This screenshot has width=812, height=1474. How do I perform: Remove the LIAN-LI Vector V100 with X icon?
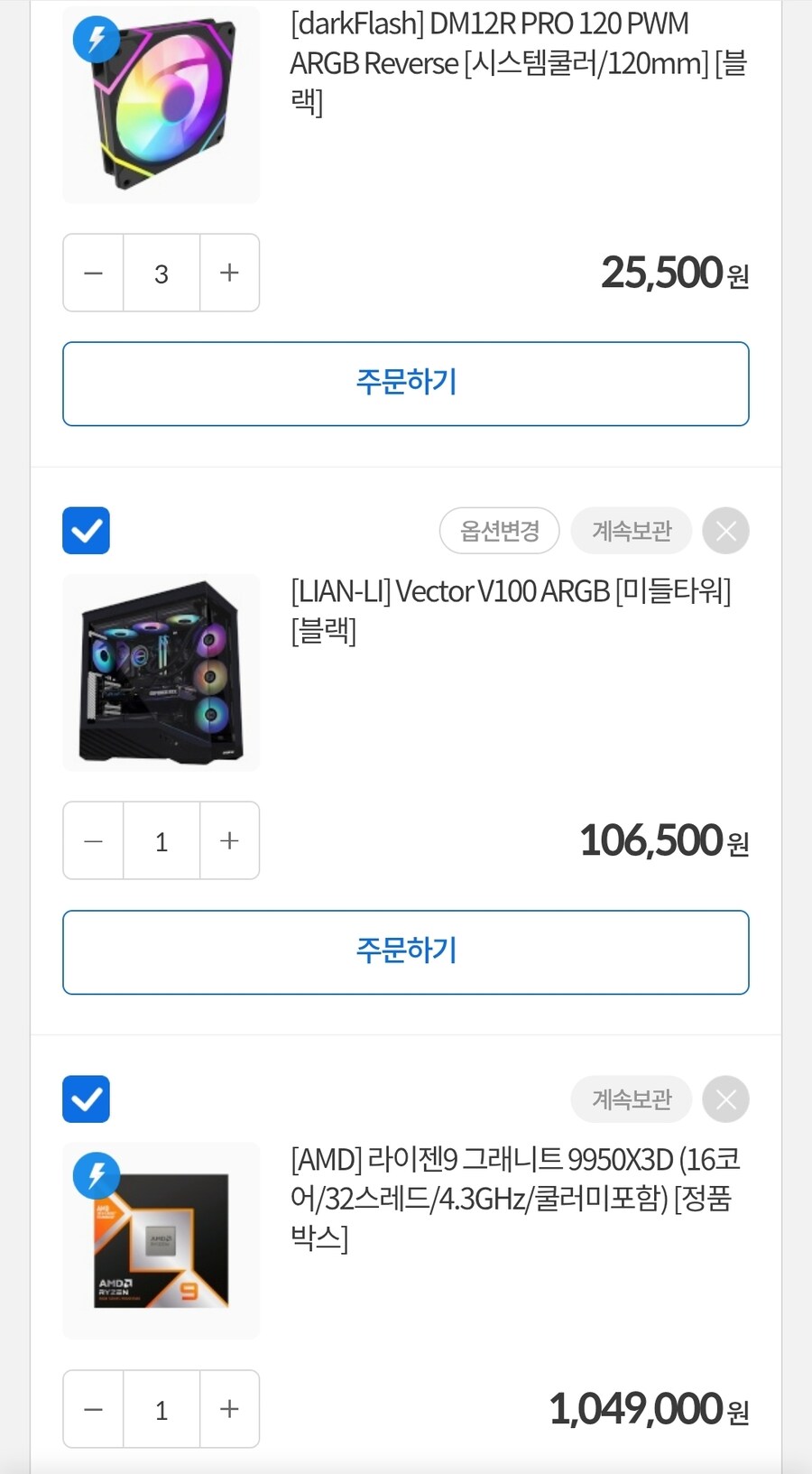(x=725, y=531)
